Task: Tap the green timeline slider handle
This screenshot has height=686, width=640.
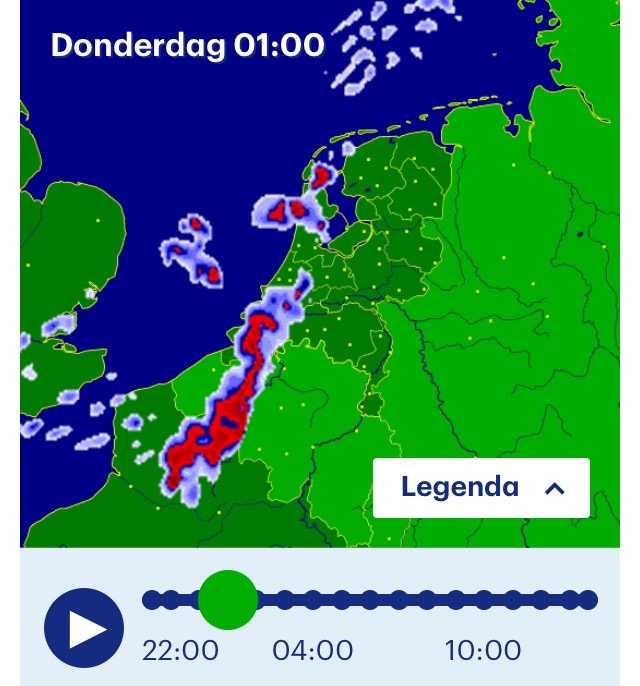Action: tap(228, 600)
